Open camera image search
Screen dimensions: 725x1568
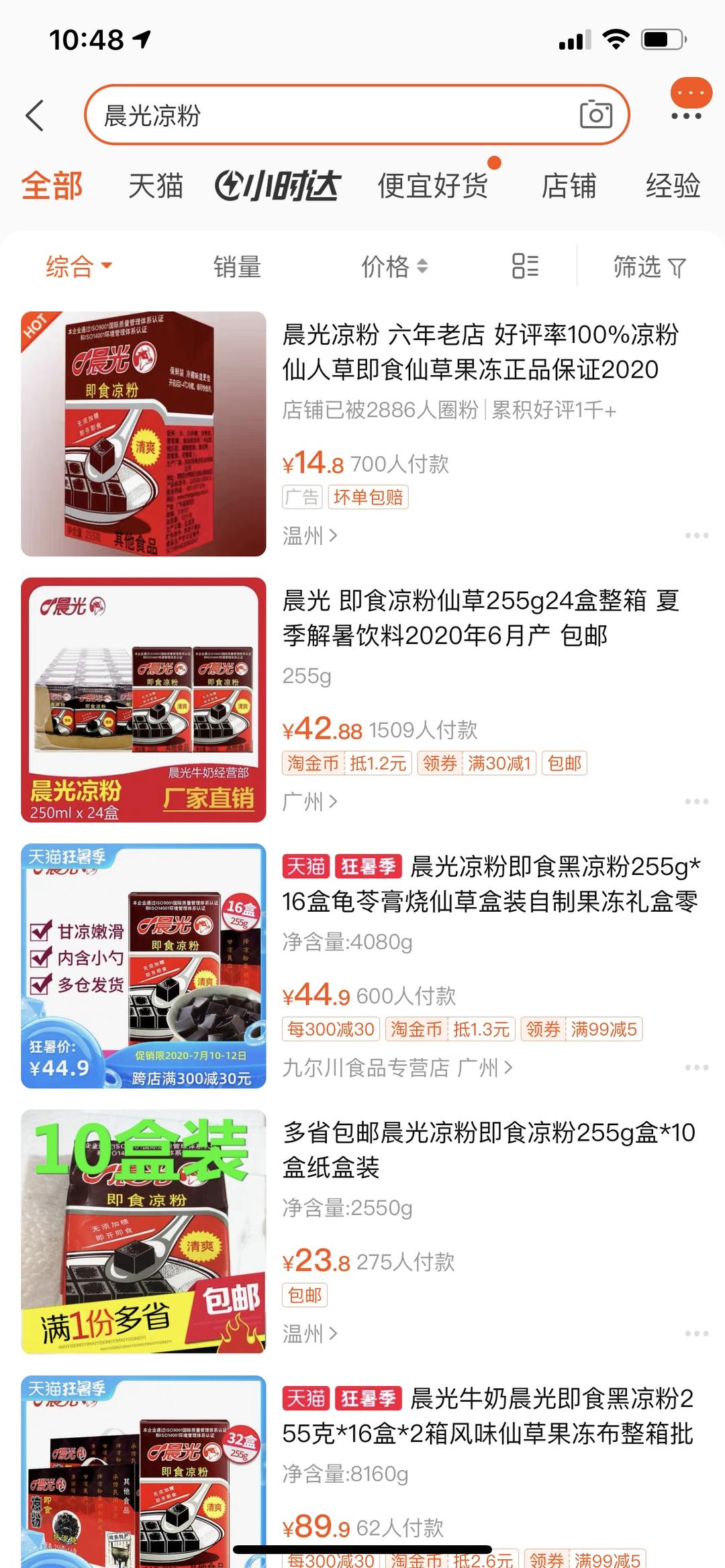(595, 115)
